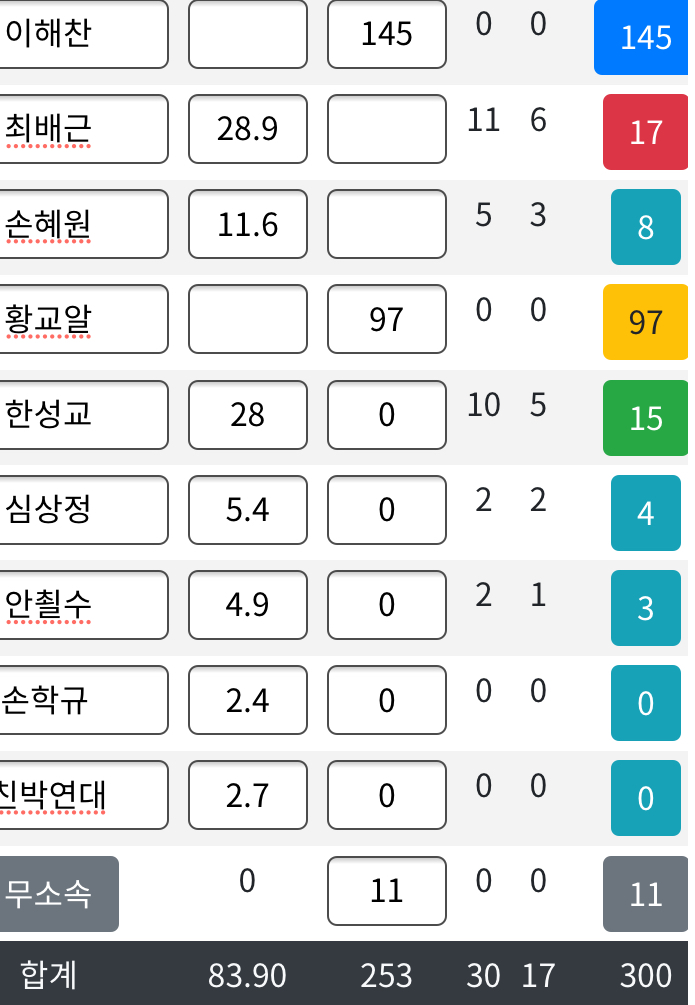Edit the party name field 이해찬

pos(84,33)
